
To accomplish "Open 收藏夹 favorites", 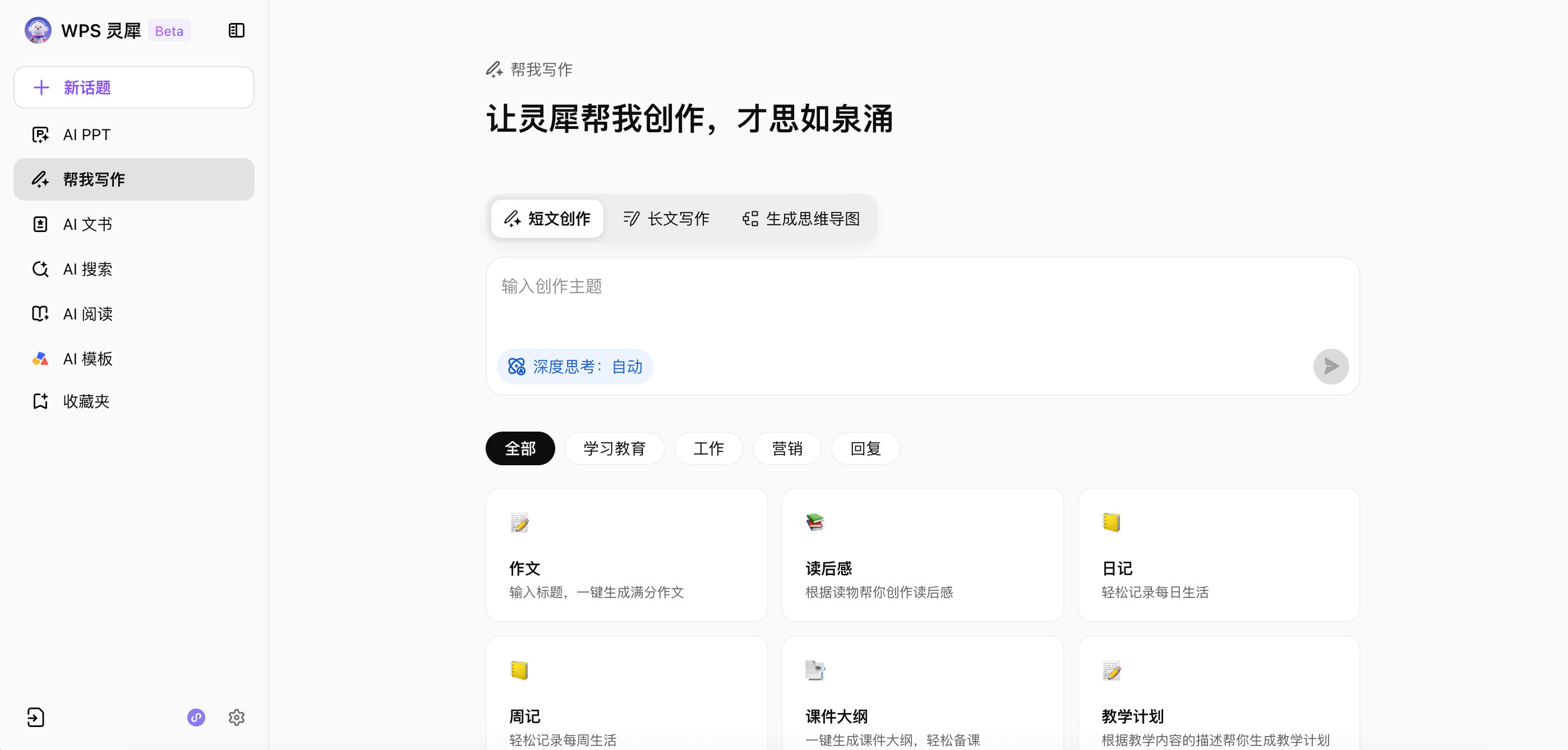I will coord(86,401).
